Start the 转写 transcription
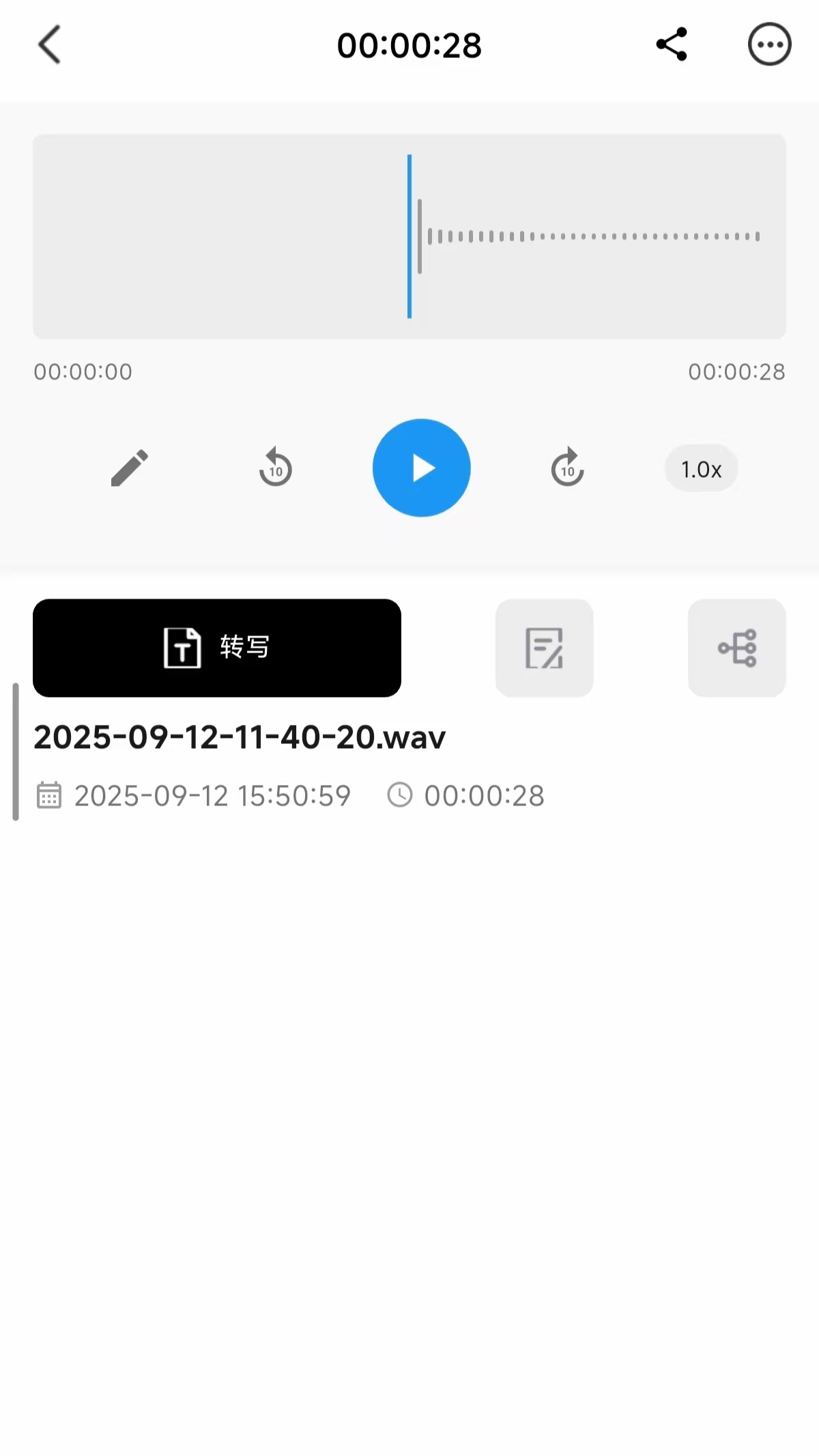This screenshot has width=819, height=1456. [x=216, y=648]
